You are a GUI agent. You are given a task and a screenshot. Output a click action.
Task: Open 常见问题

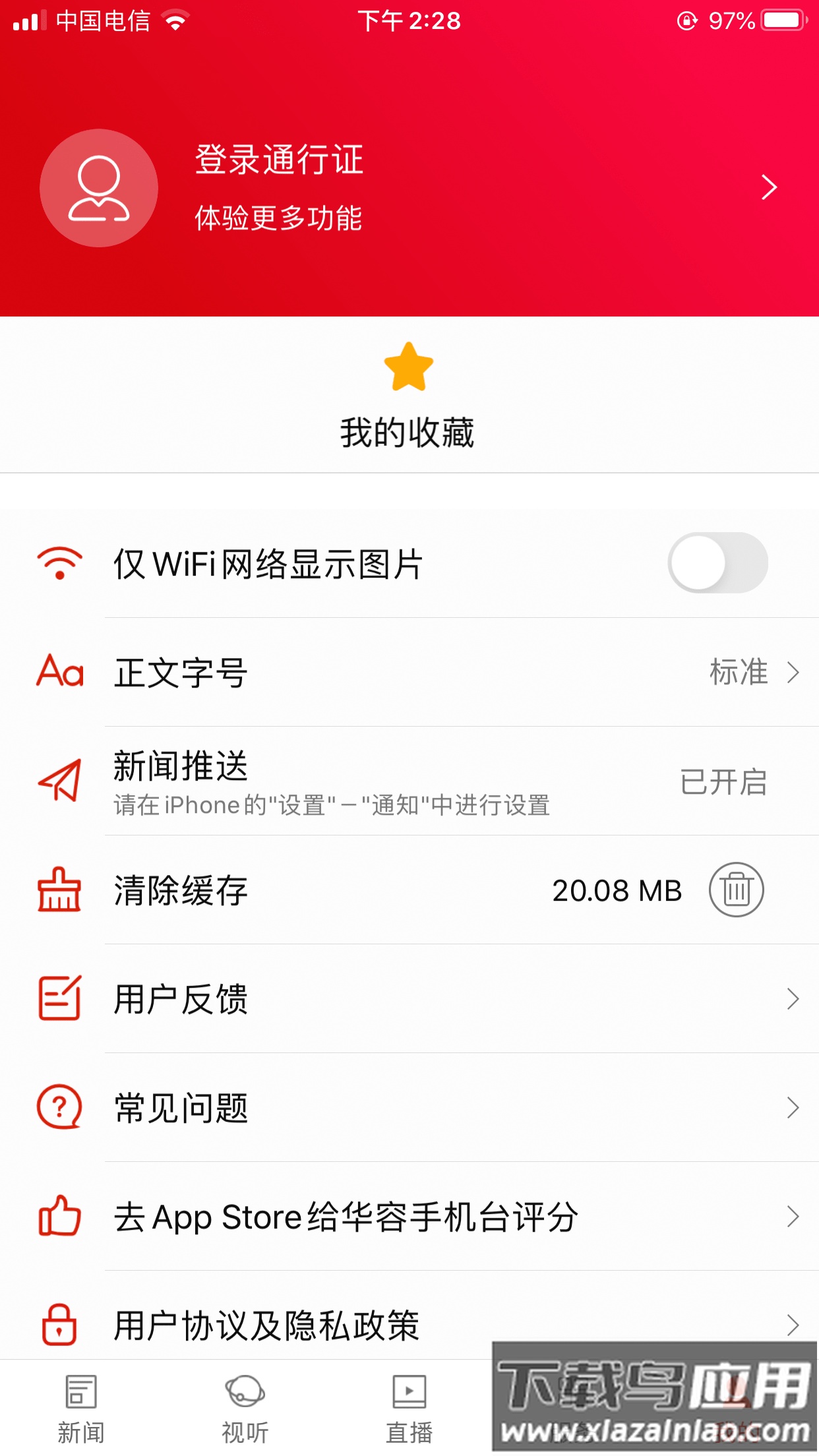pos(181,1110)
